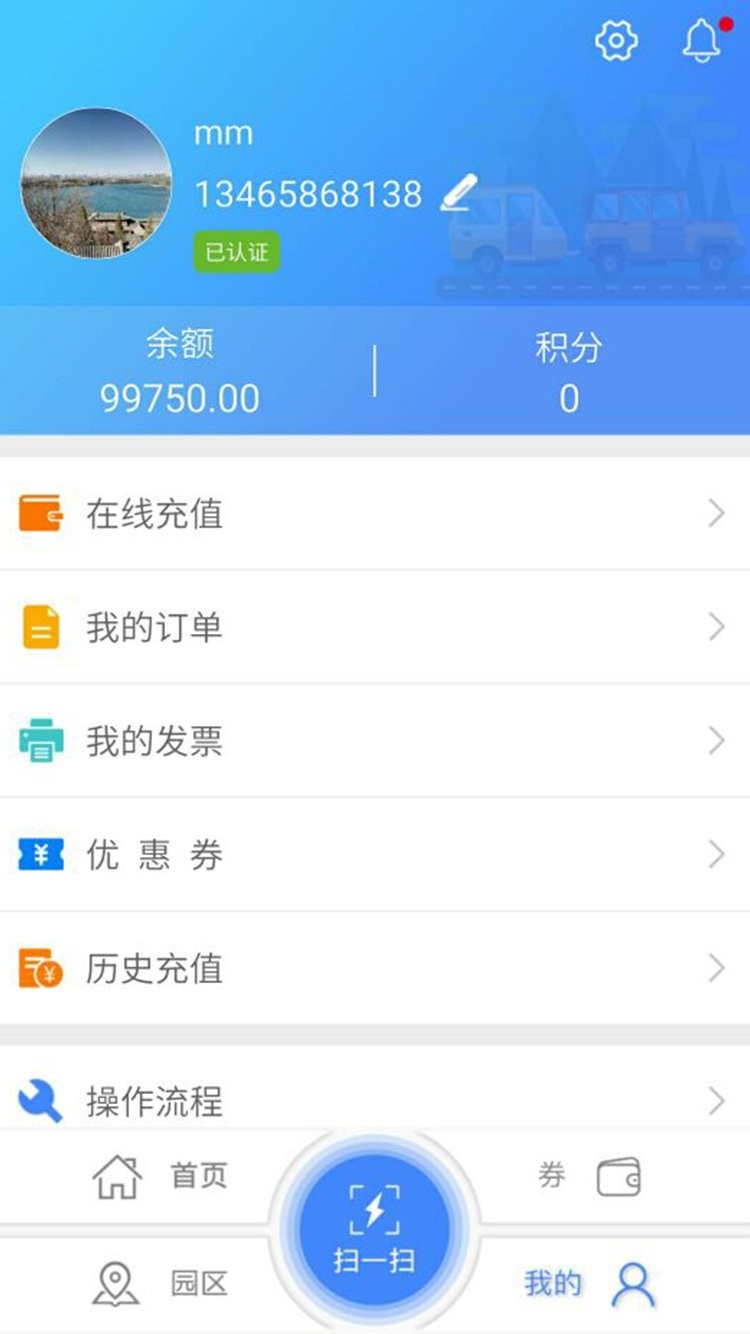The image size is (750, 1334).
Task: Open the notifications bell
Action: [x=702, y=41]
